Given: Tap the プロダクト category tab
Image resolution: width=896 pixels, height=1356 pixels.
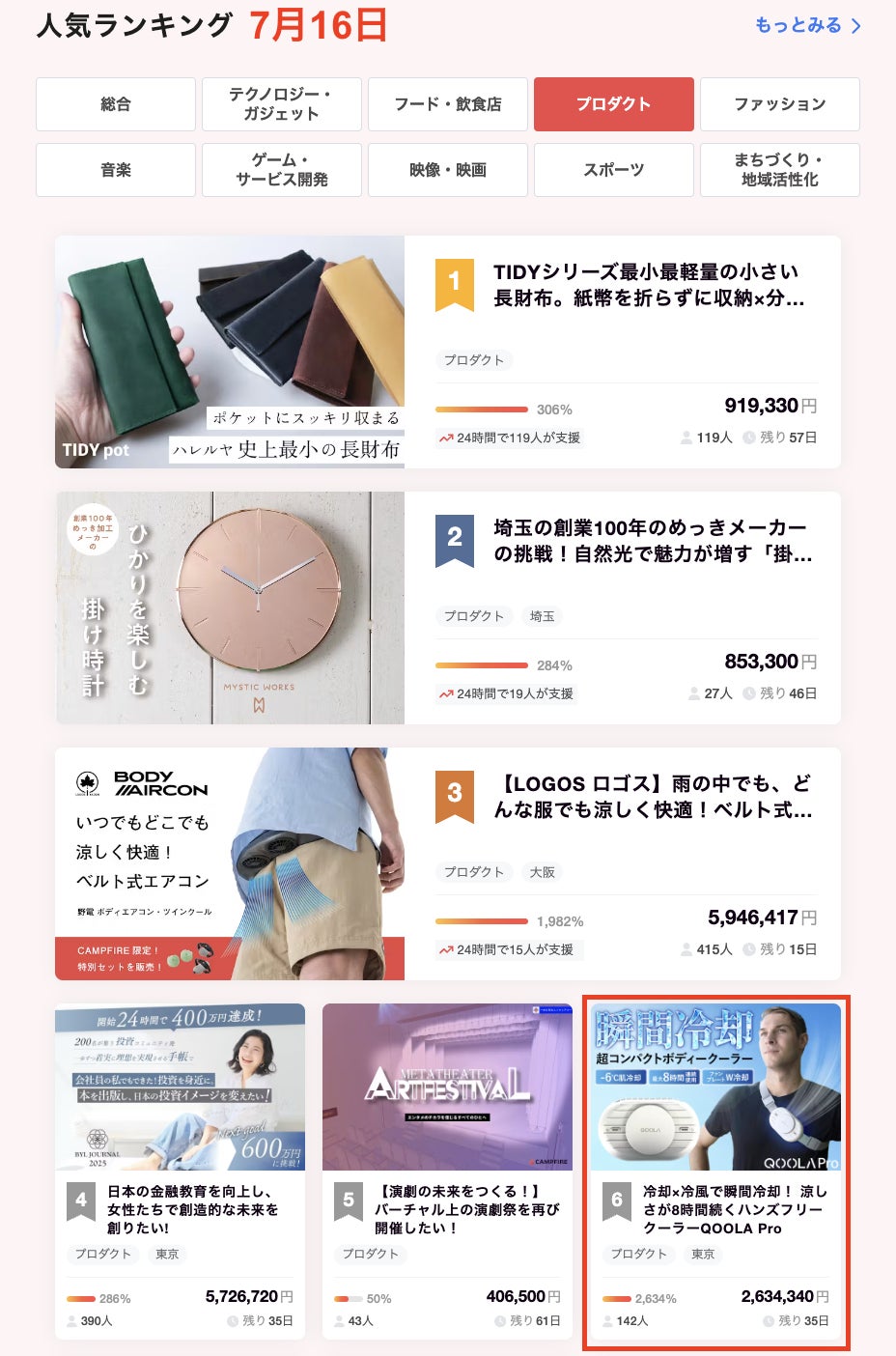Looking at the screenshot, I should pyautogui.click(x=613, y=104).
